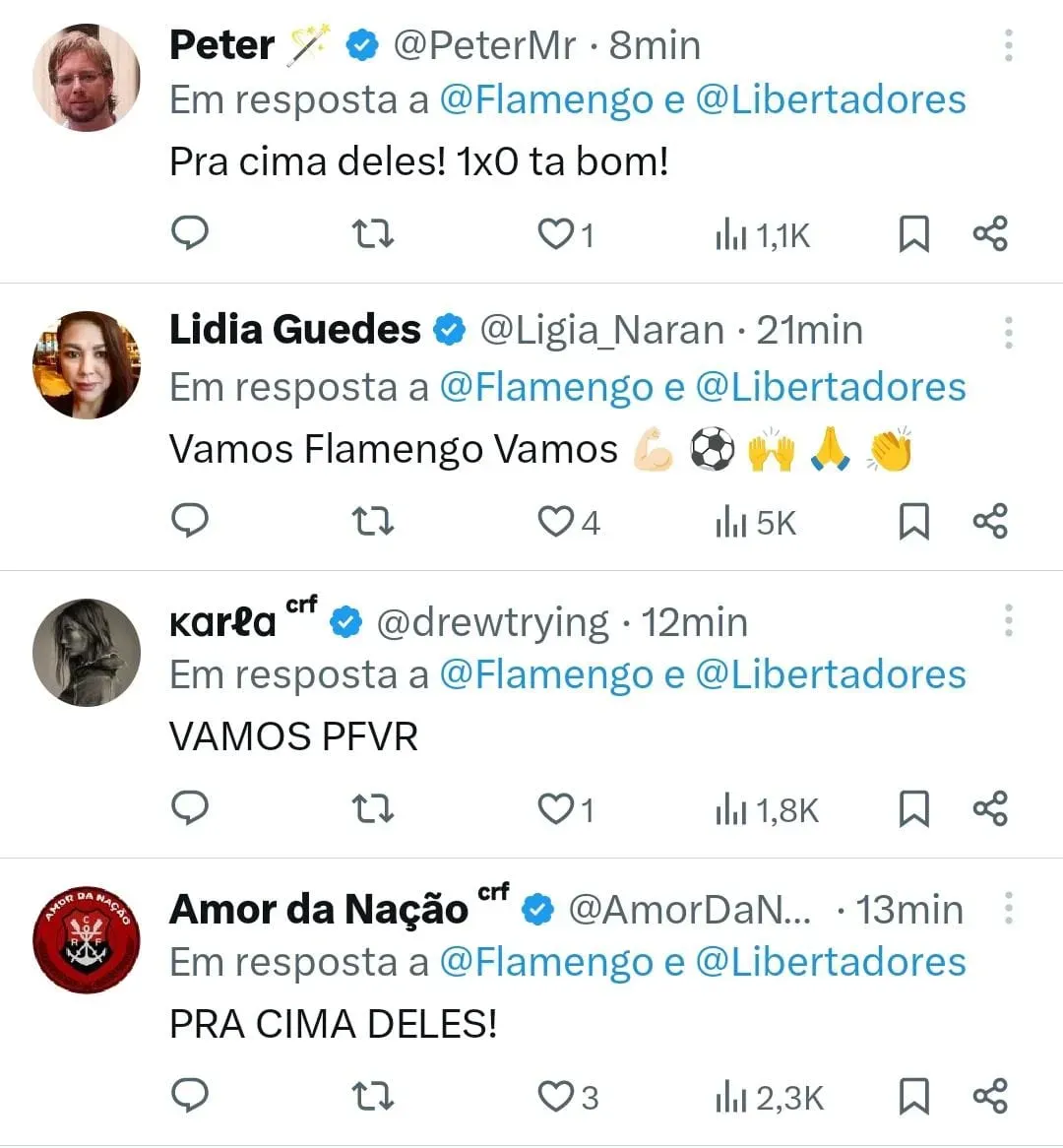
Task: Open @Libertadores link in Amor da Nação's reply
Action: (x=831, y=963)
